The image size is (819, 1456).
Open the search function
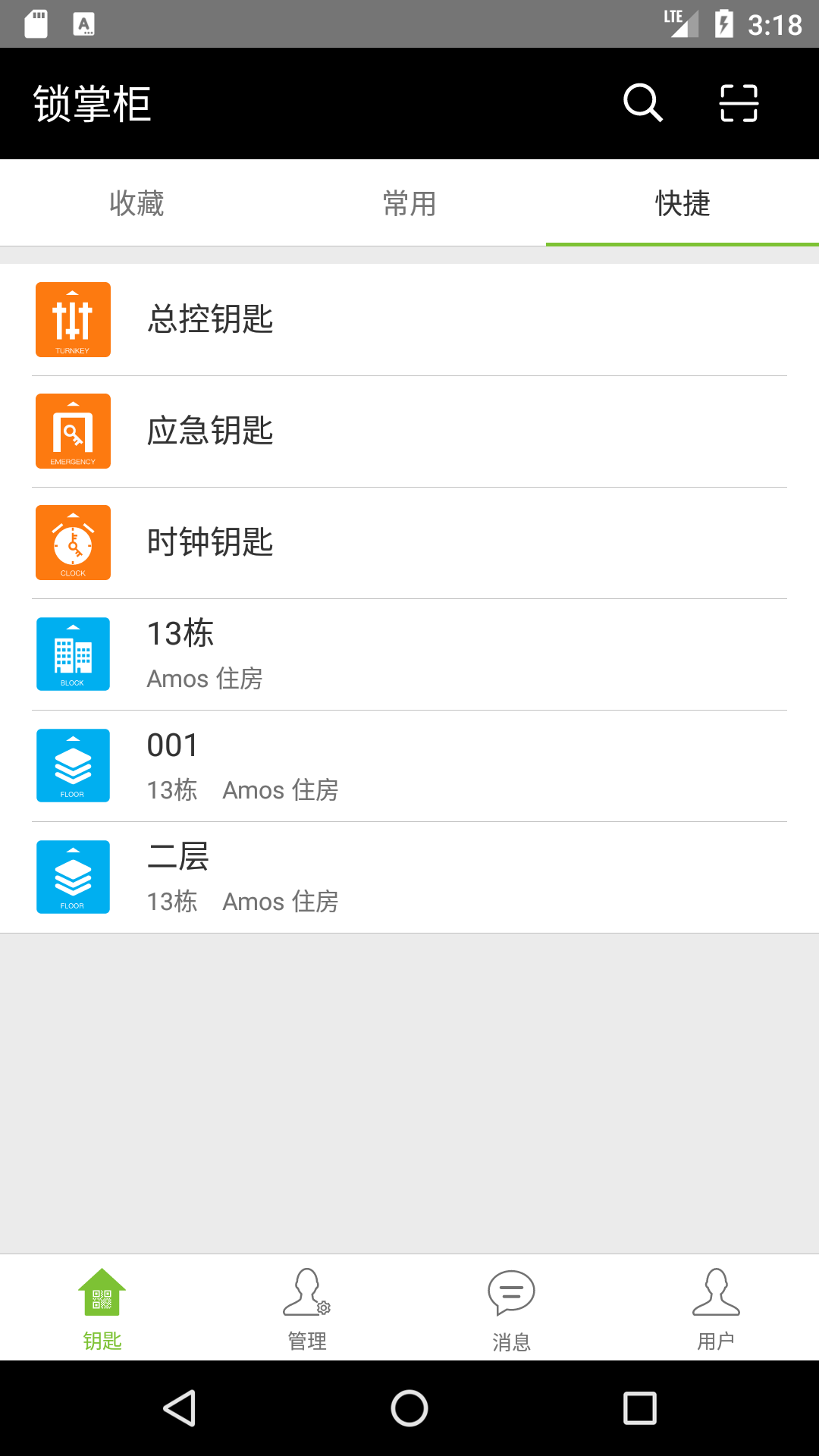click(x=642, y=102)
